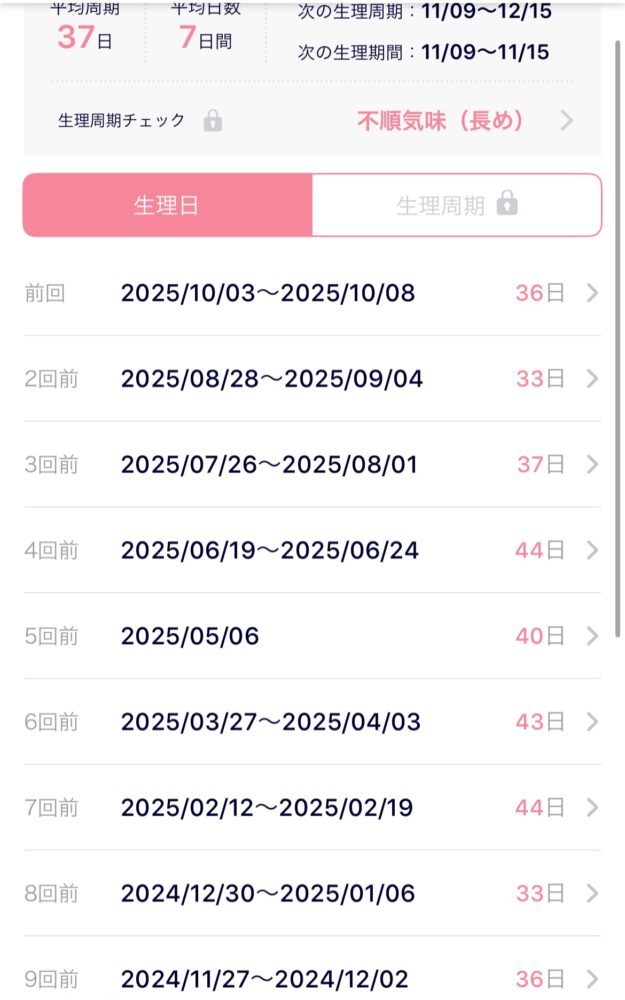Switch to the 生理日 tab
This screenshot has width=625, height=1000.
[167, 205]
